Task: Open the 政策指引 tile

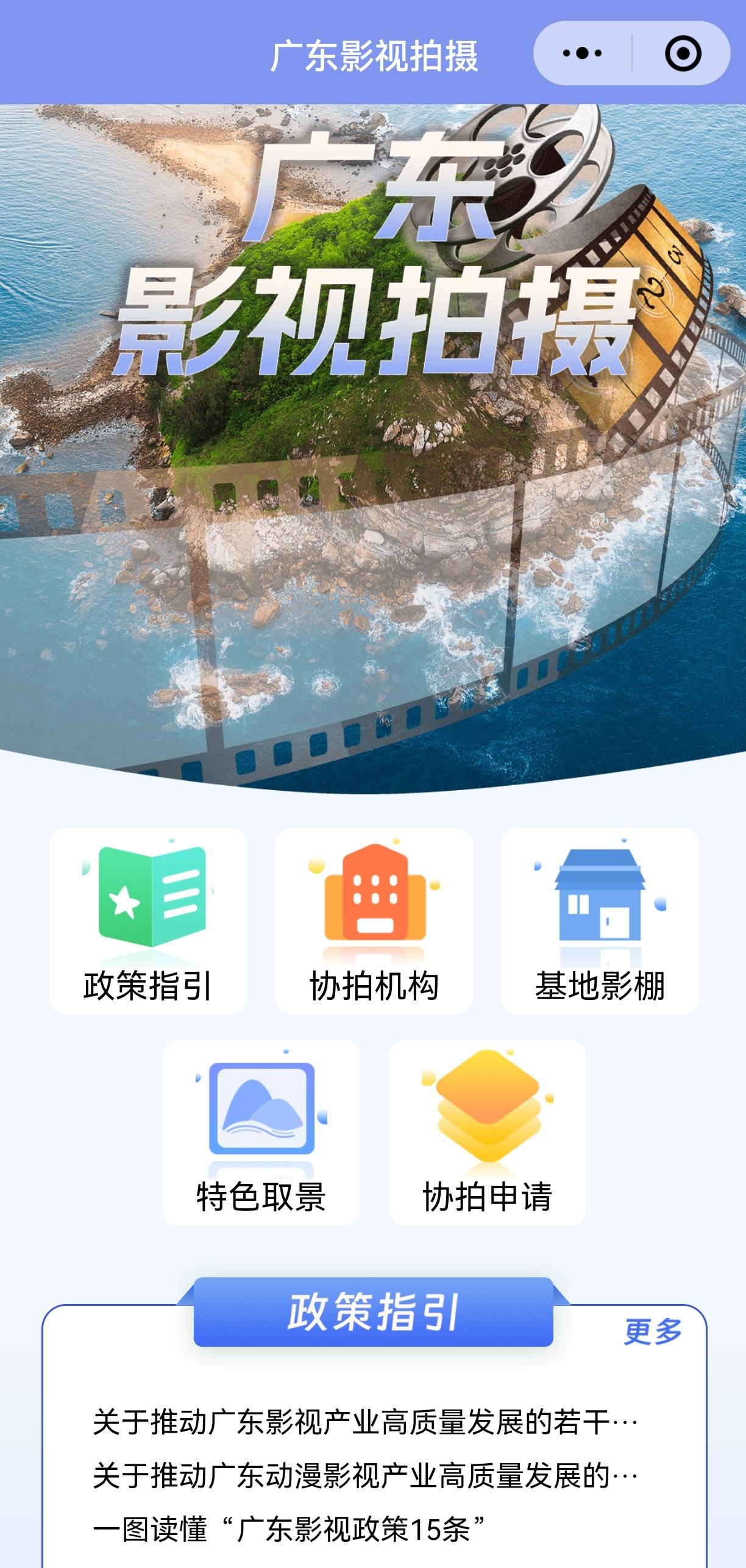Action: (x=148, y=921)
